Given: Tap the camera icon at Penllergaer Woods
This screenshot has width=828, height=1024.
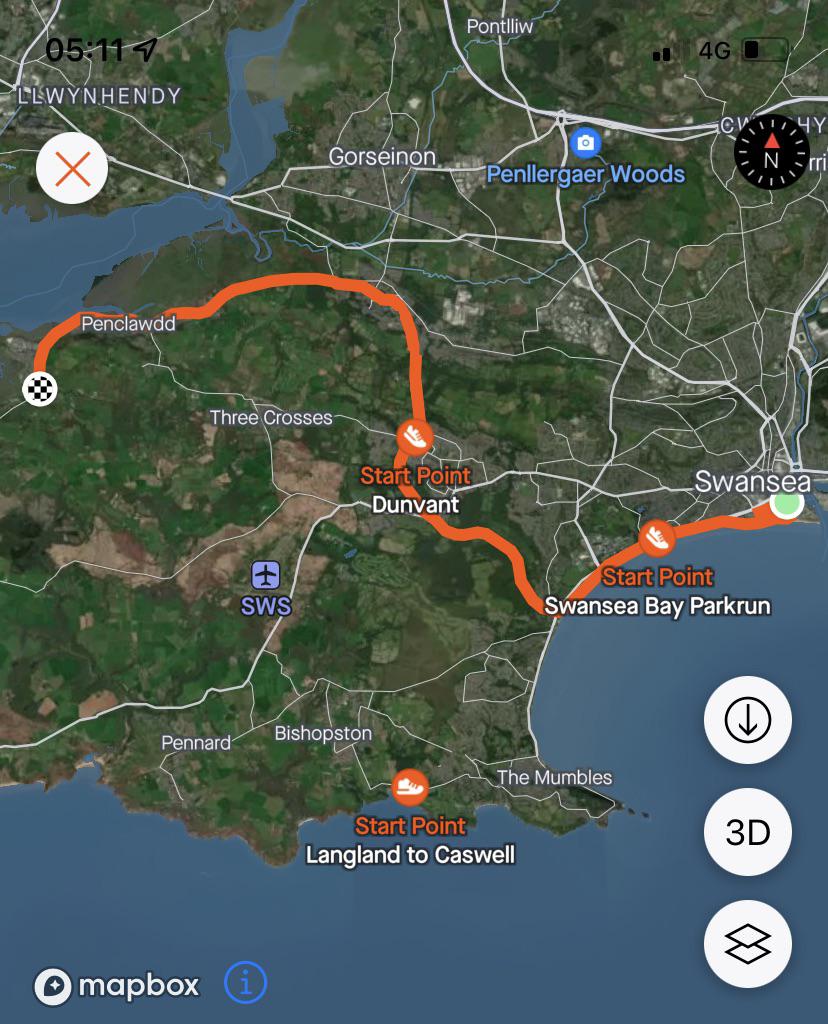Looking at the screenshot, I should point(586,142).
